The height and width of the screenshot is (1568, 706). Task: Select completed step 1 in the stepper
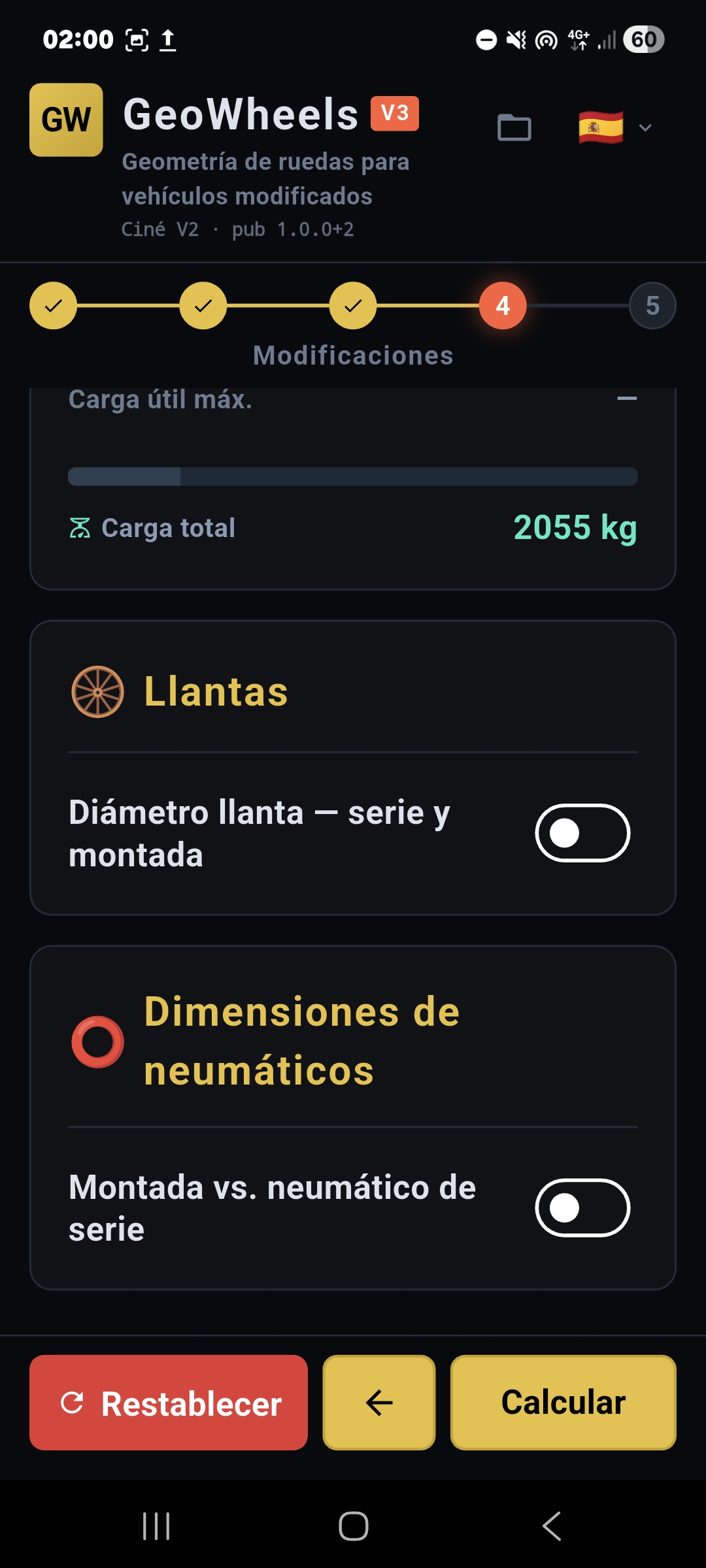(x=53, y=305)
